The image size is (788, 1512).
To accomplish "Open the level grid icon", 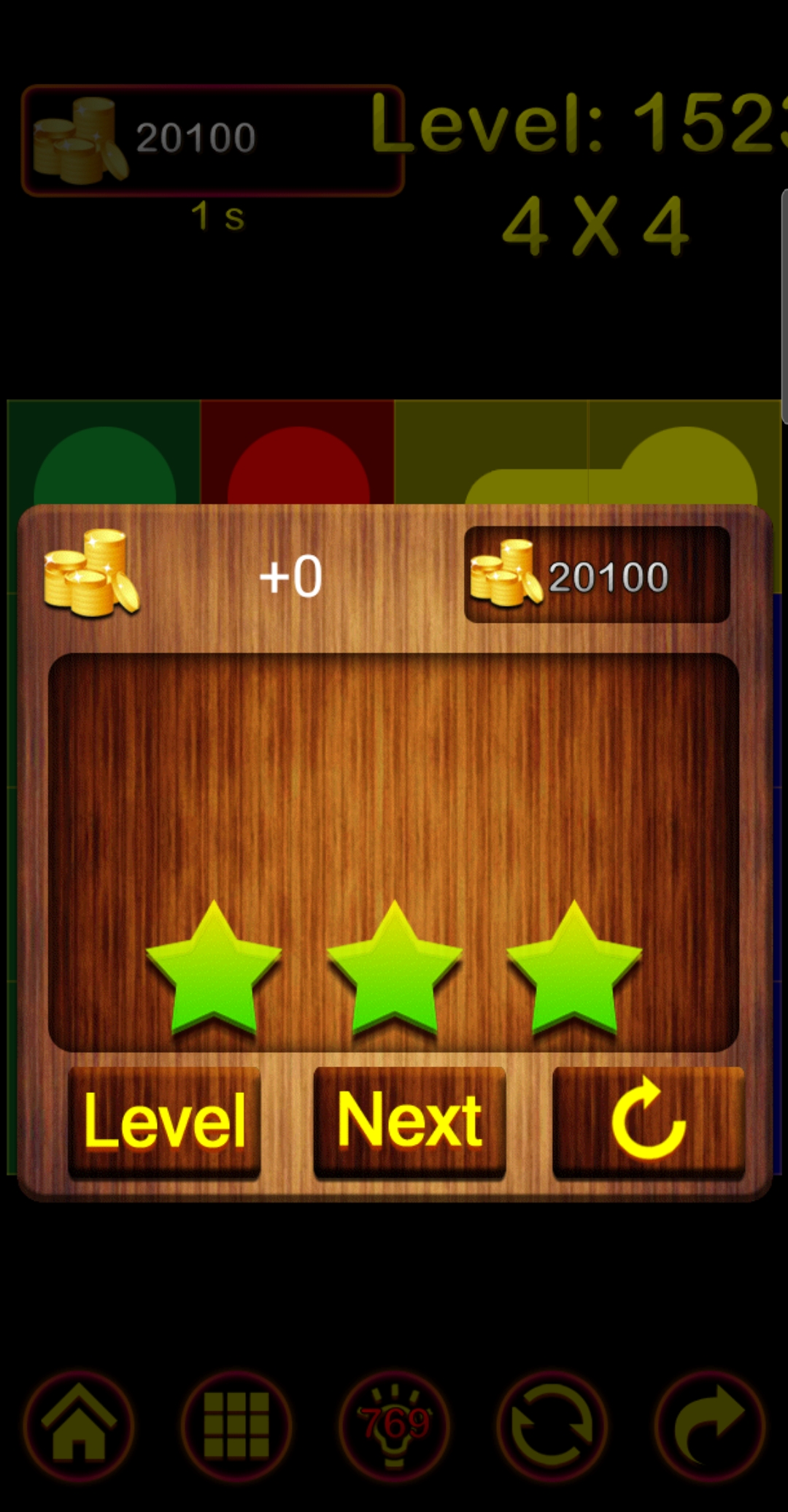I will 236,1424.
